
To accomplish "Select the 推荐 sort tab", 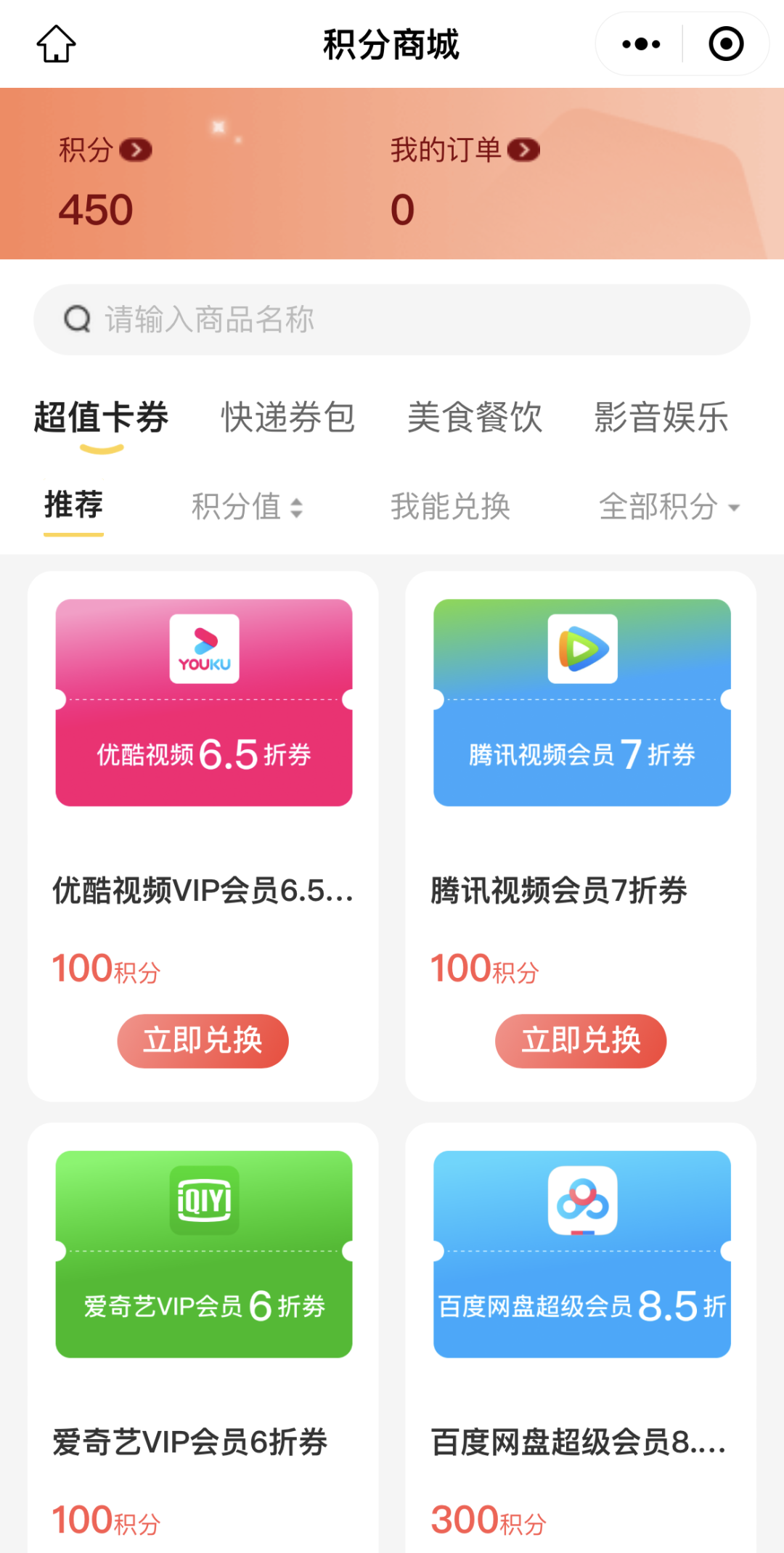I will (73, 506).
